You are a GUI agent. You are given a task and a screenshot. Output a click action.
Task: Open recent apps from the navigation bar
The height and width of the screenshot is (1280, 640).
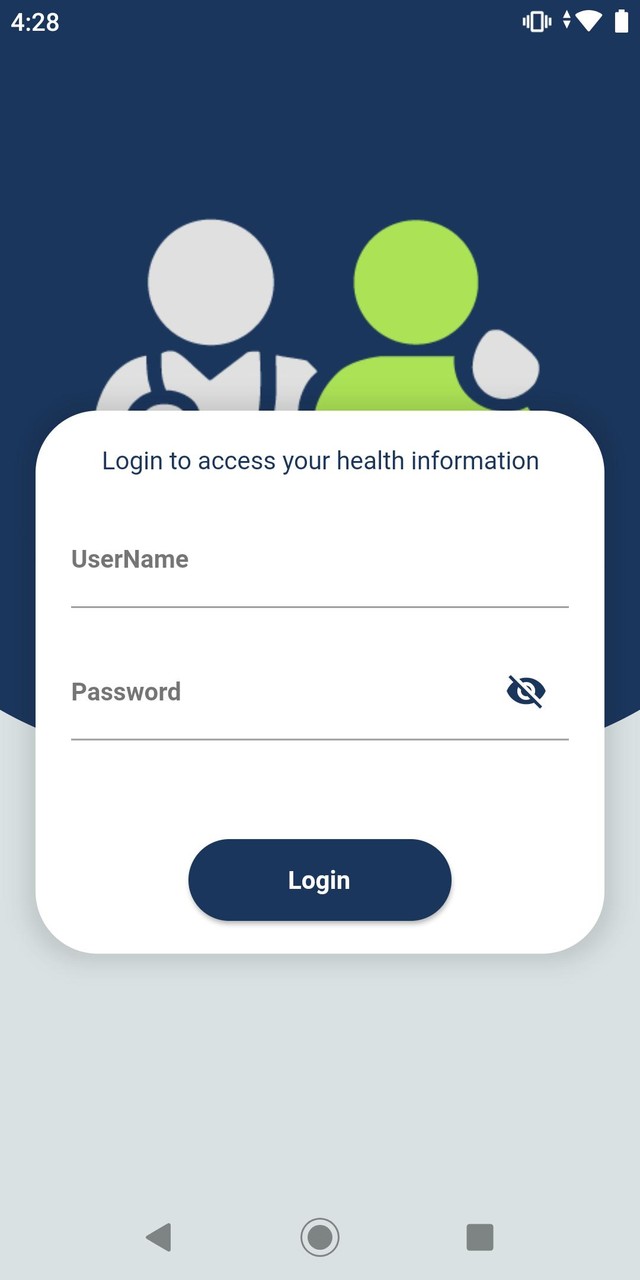pos(480,1237)
